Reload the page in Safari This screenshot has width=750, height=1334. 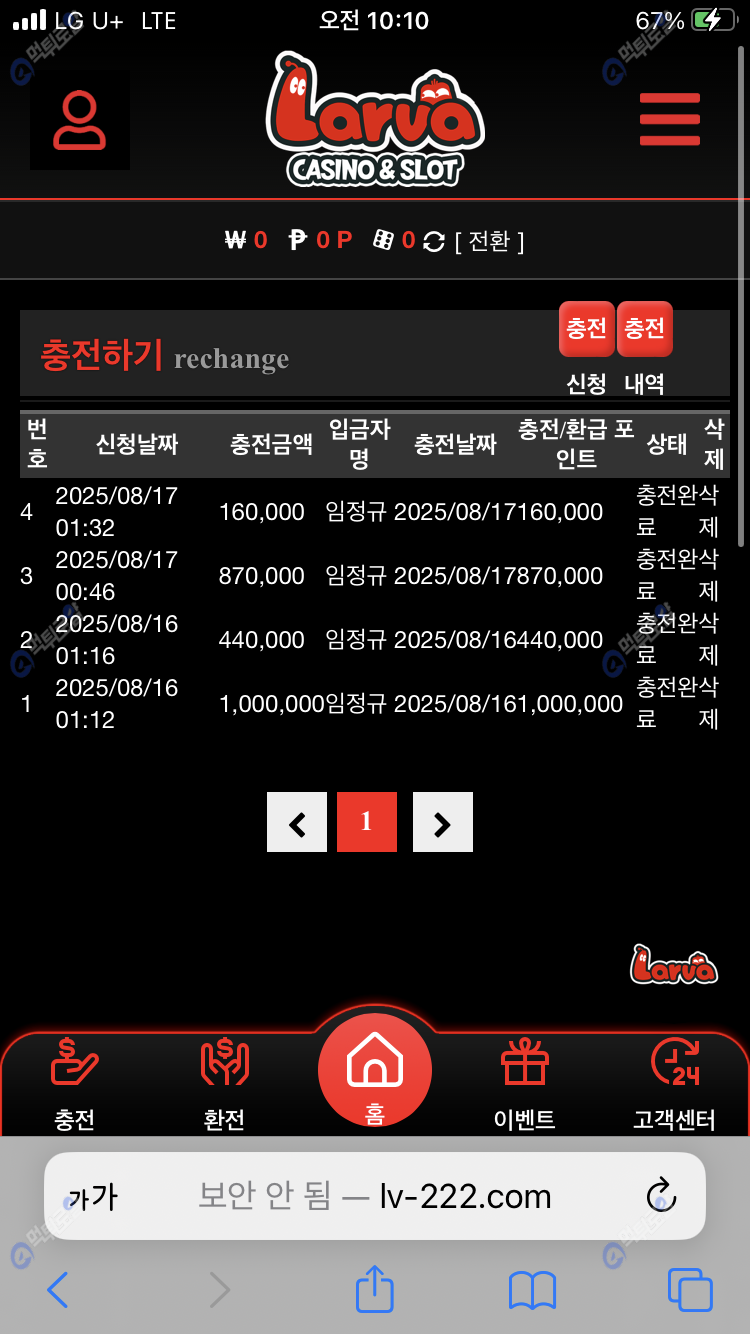point(661,1196)
